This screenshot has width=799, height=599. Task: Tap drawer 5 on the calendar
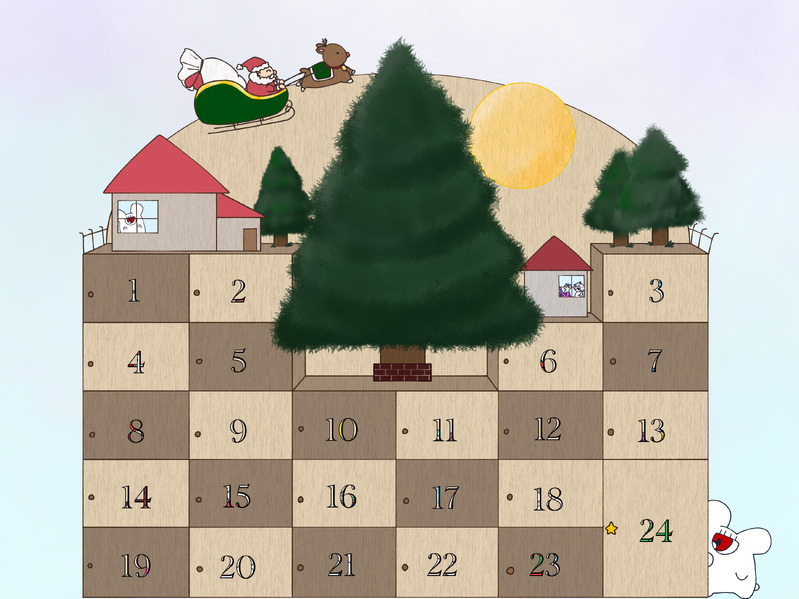point(238,361)
